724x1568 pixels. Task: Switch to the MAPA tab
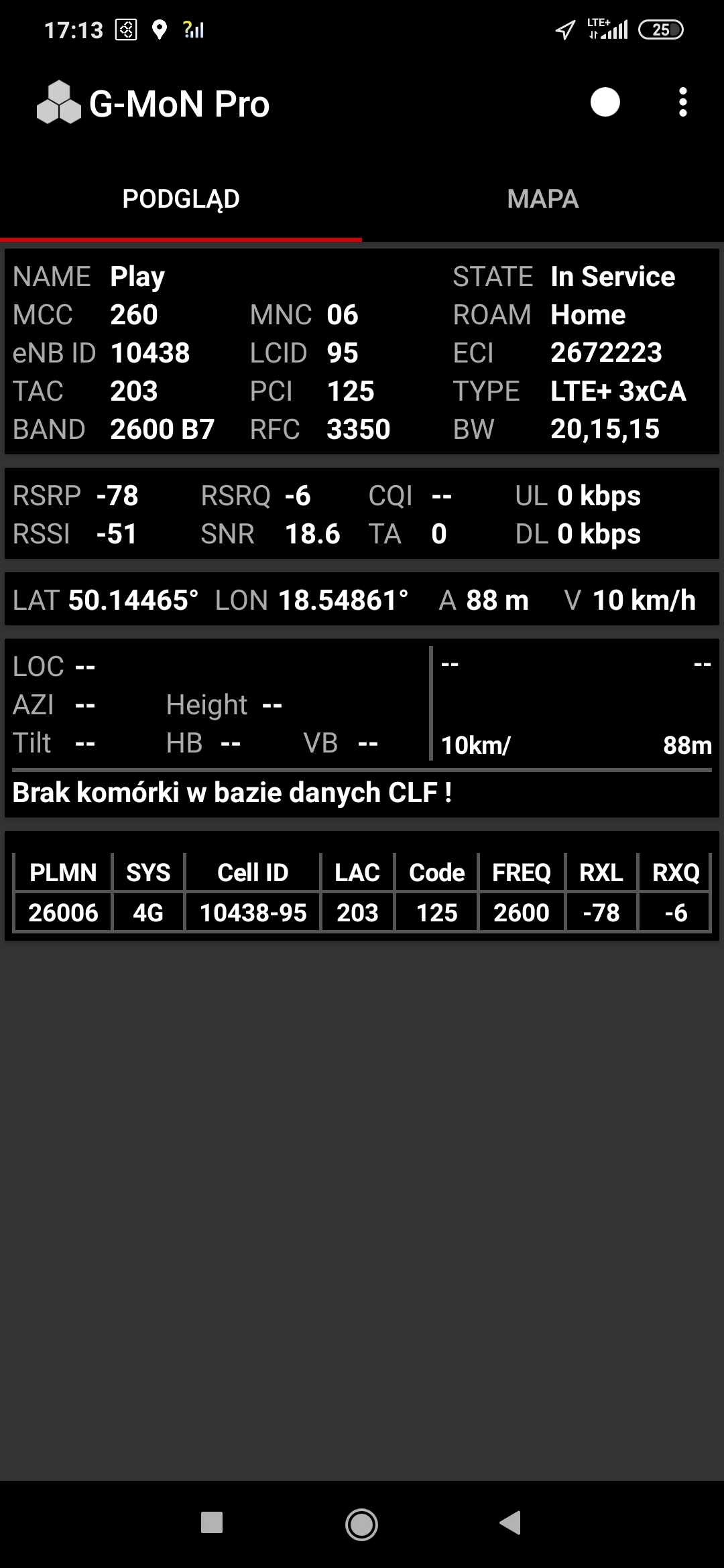point(542,199)
